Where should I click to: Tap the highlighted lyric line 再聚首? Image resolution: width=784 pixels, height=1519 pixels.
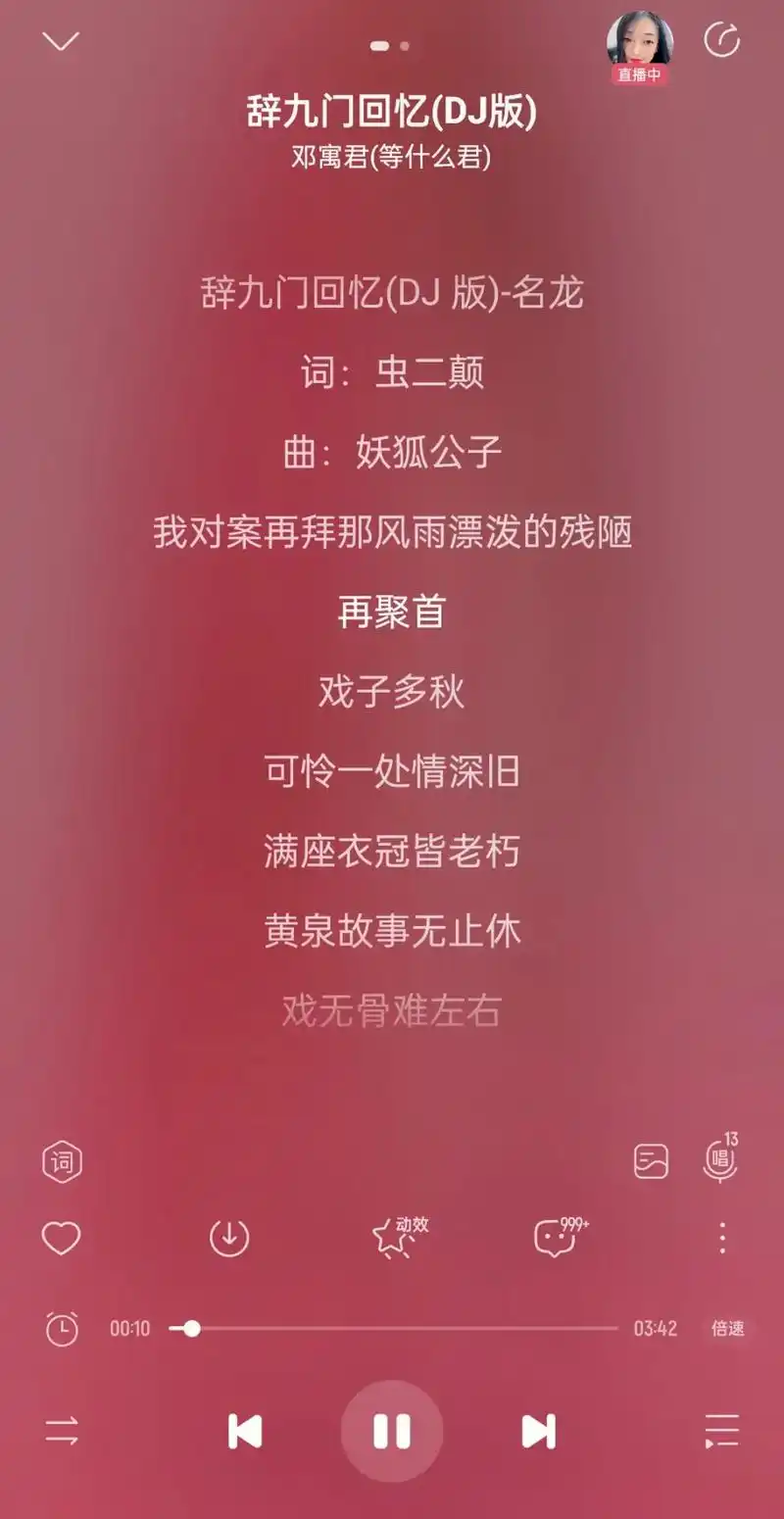click(x=392, y=612)
